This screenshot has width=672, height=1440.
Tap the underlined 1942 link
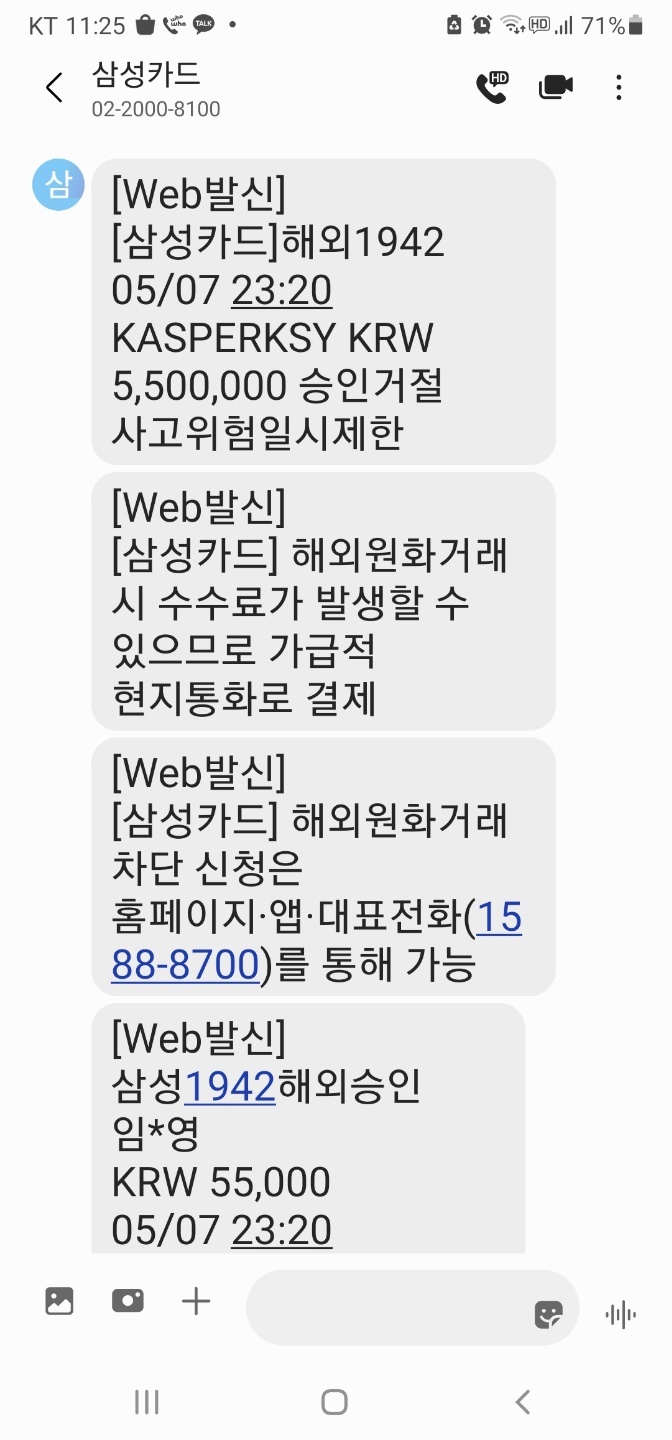[x=231, y=1085]
